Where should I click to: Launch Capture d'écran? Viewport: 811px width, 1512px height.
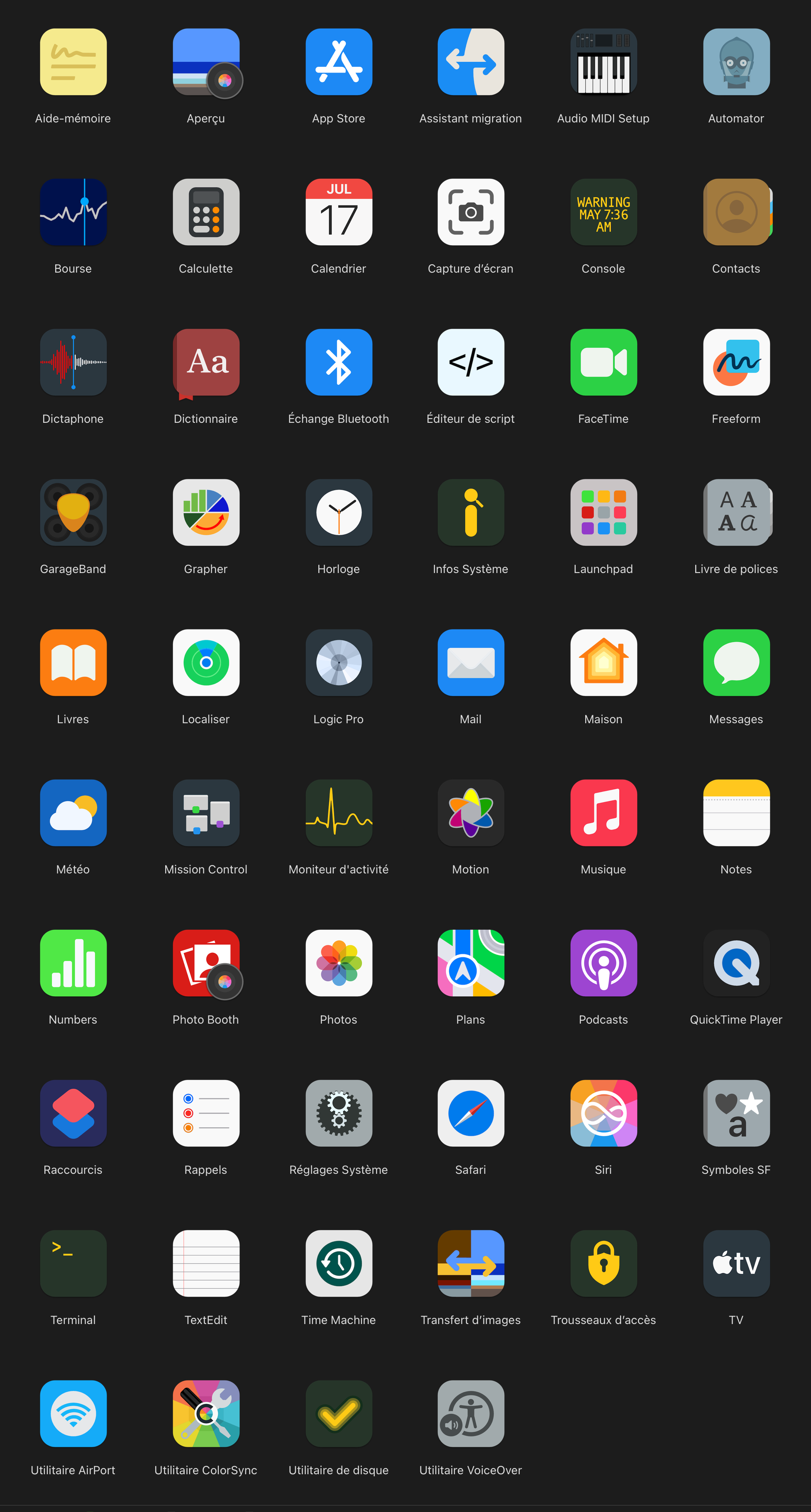click(471, 212)
